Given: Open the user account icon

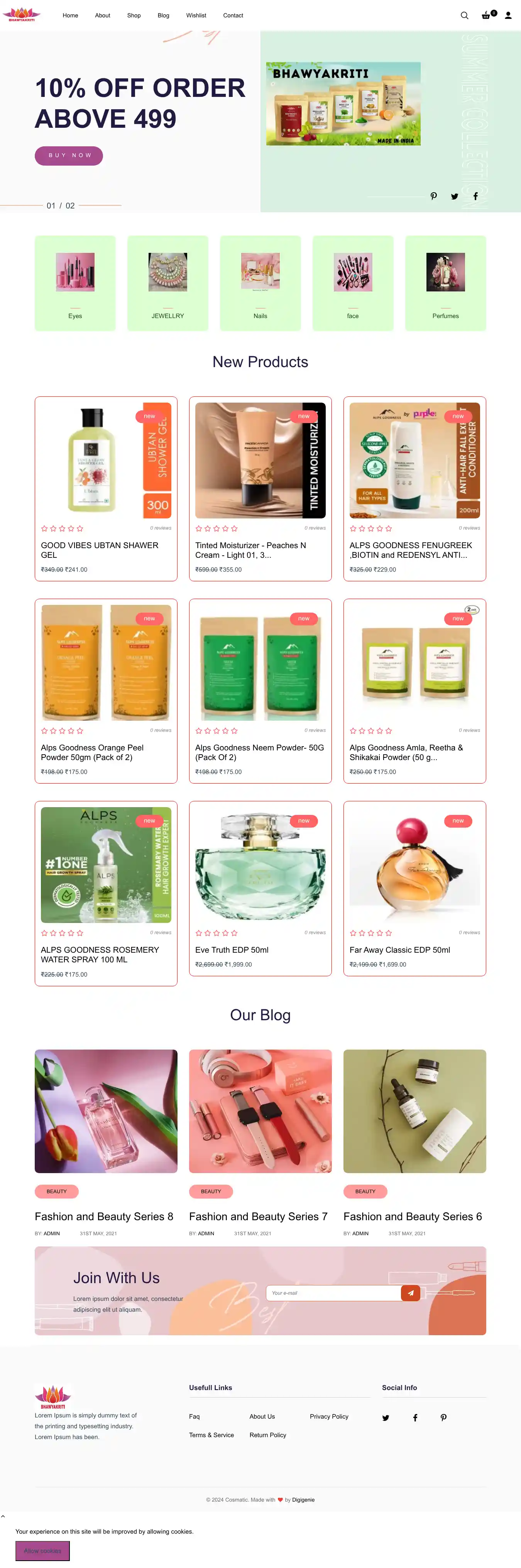Looking at the screenshot, I should (x=507, y=15).
